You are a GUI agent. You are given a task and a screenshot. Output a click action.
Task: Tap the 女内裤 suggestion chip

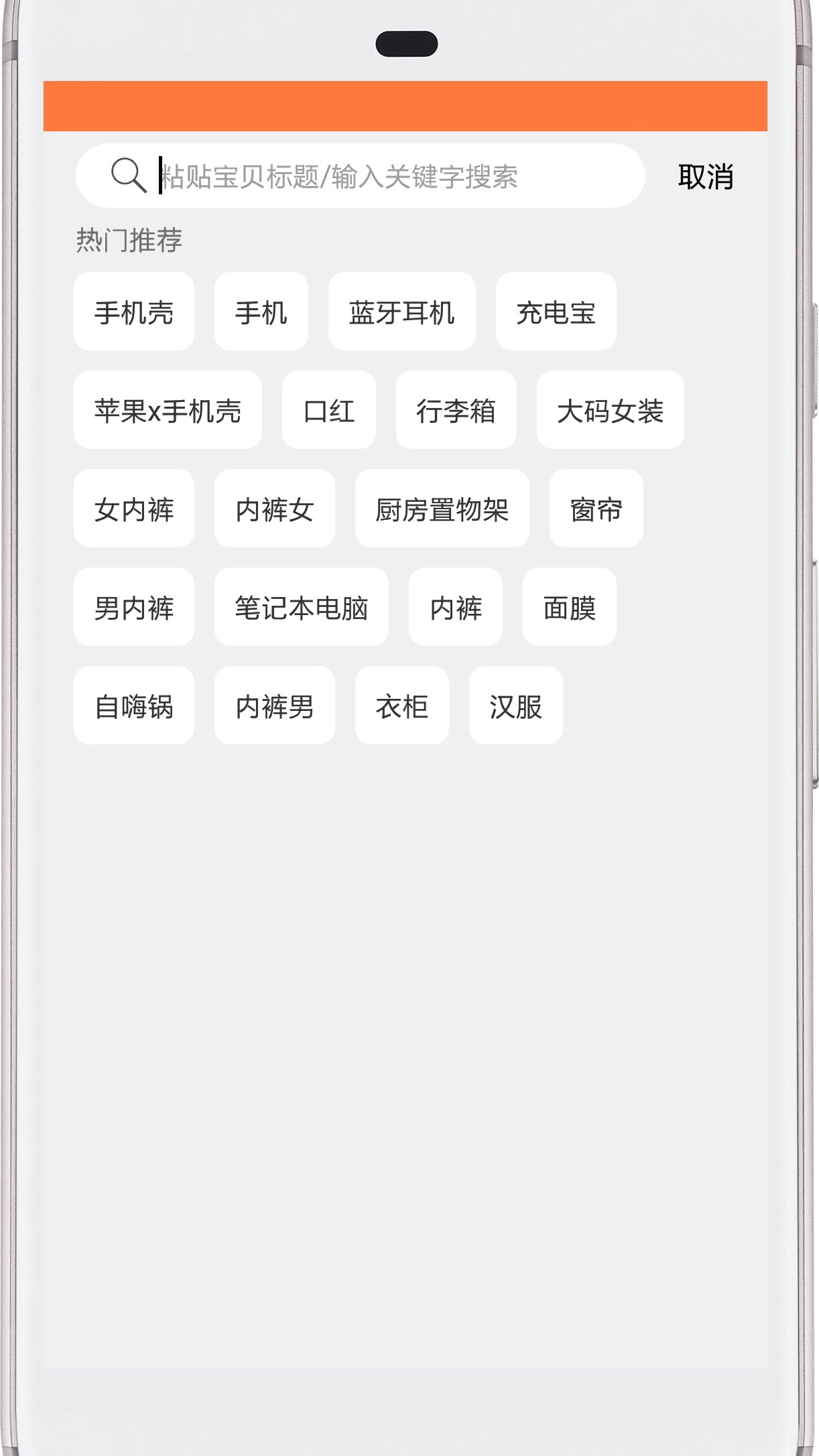pyautogui.click(x=134, y=509)
